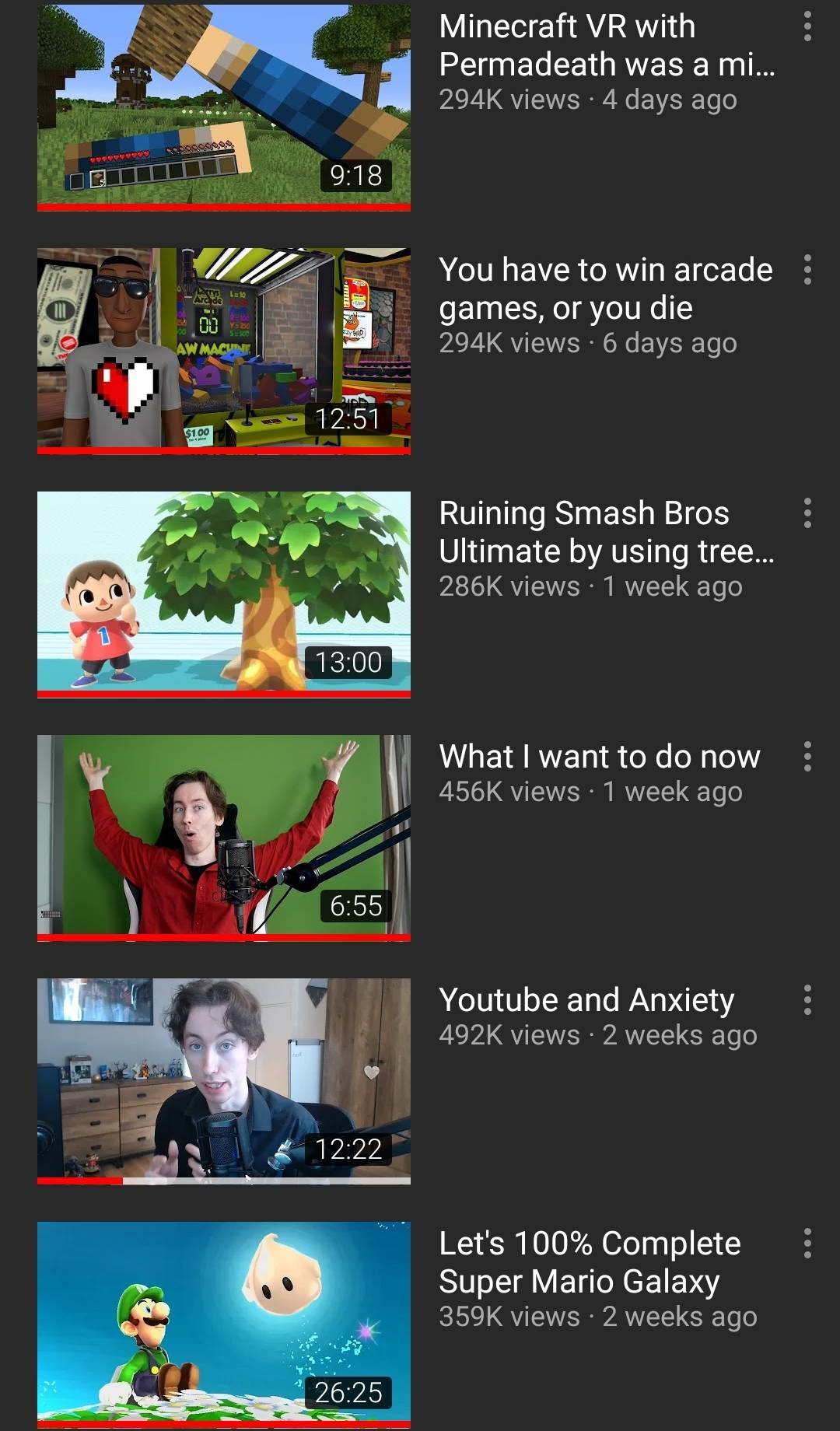Viewport: 840px width, 1431px height.
Task: Open options for Youtube and Anxiety video
Action: 807,1000
